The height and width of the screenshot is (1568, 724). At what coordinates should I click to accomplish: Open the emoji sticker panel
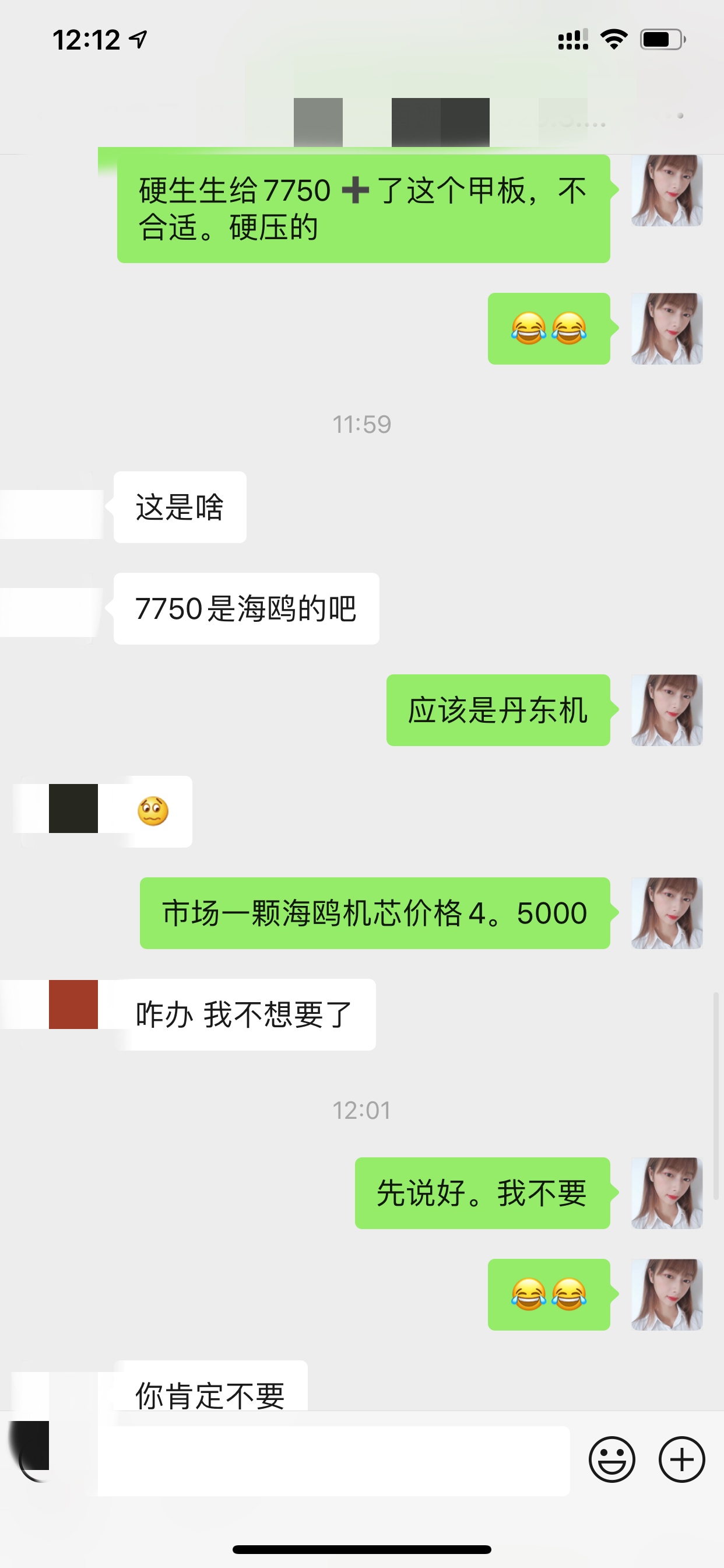(x=611, y=1459)
